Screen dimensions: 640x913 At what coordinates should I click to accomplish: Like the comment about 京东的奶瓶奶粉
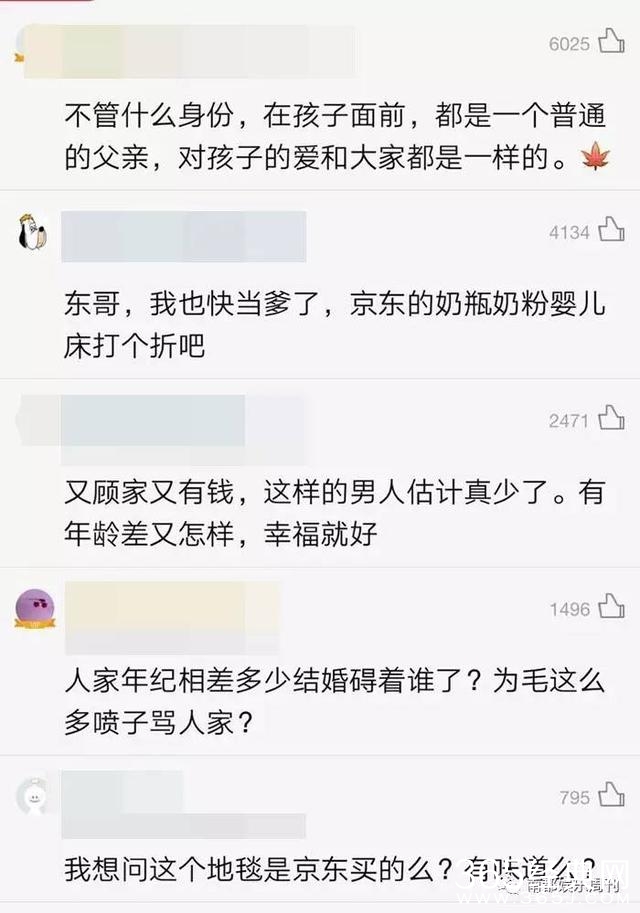click(x=610, y=231)
